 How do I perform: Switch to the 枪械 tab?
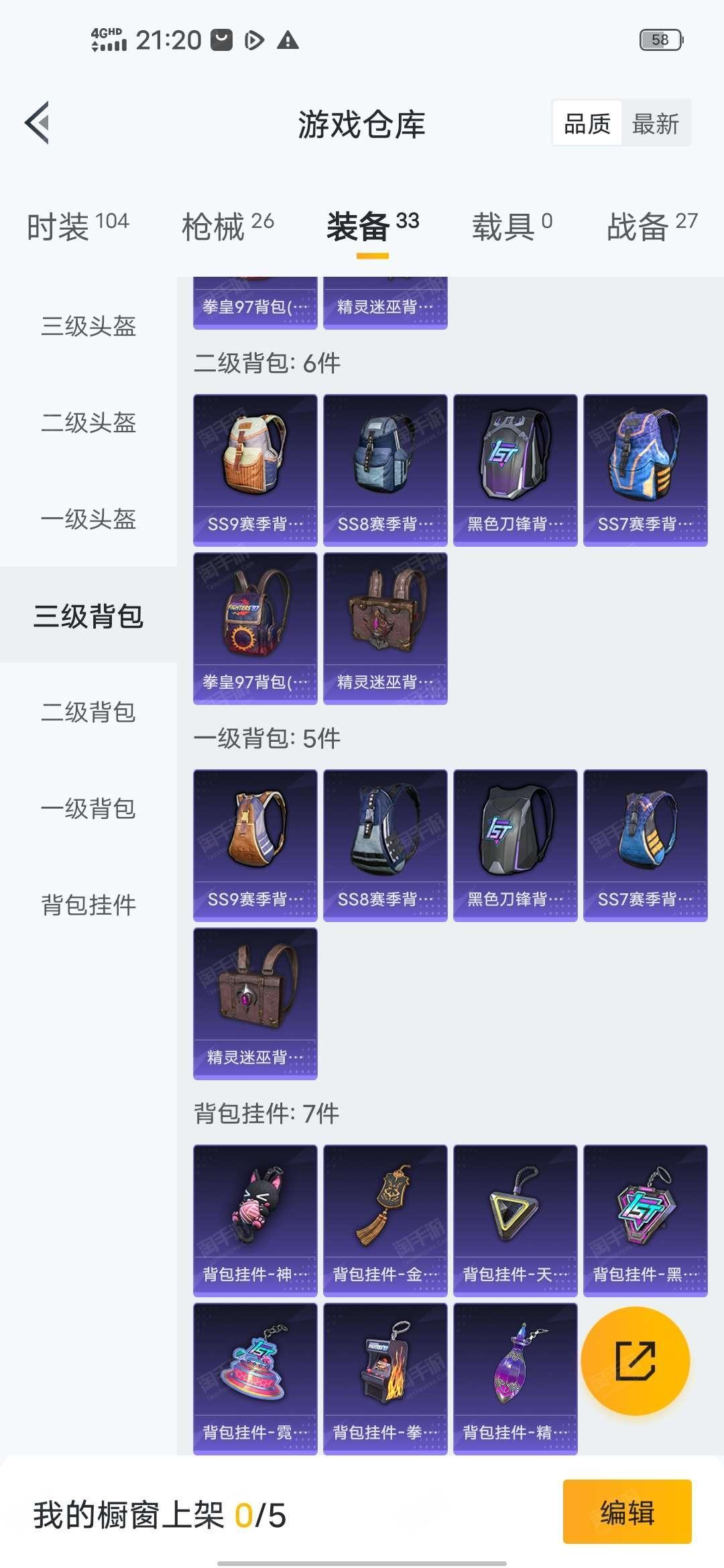228,226
